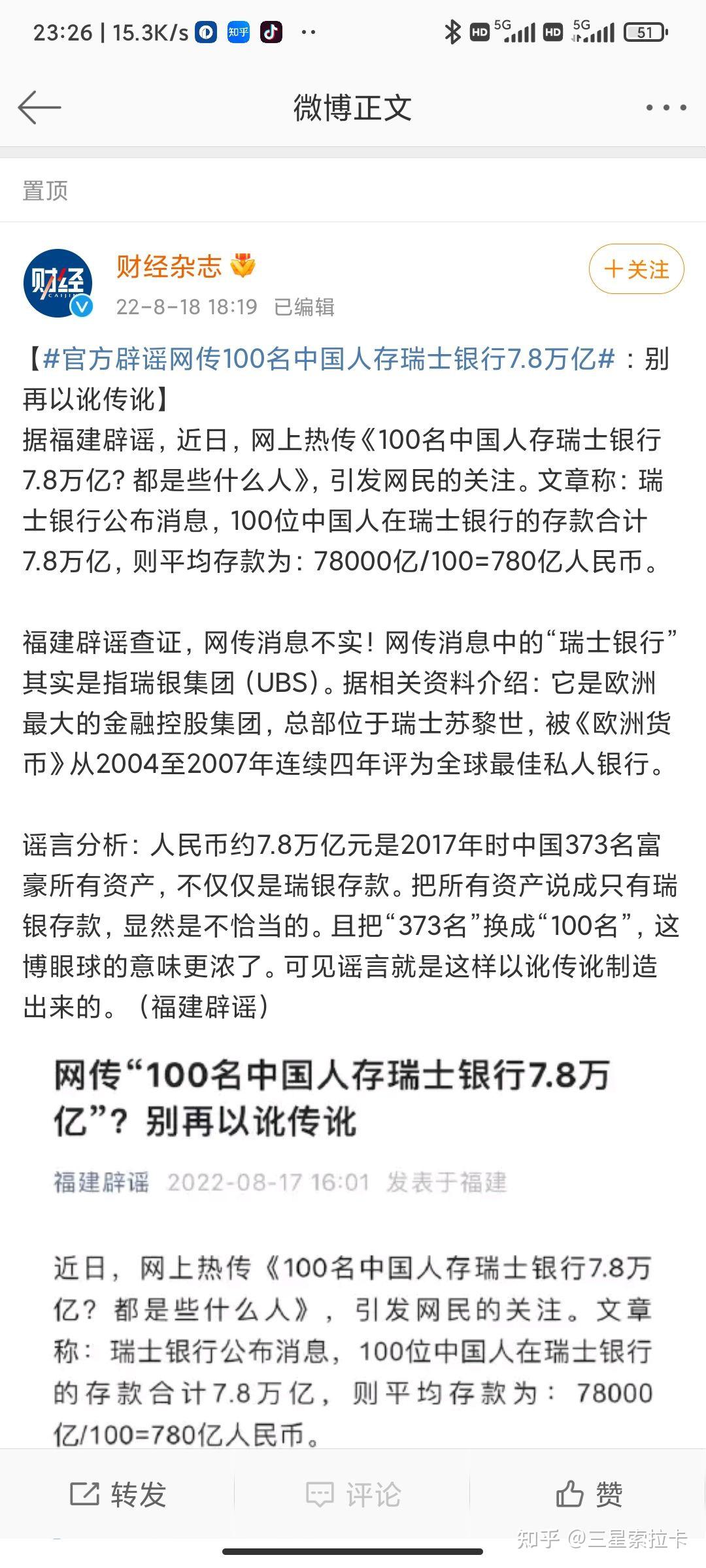Viewport: 706px width, 1568px height.
Task: Open the 财经杂志 profile avatar
Action: point(58,284)
